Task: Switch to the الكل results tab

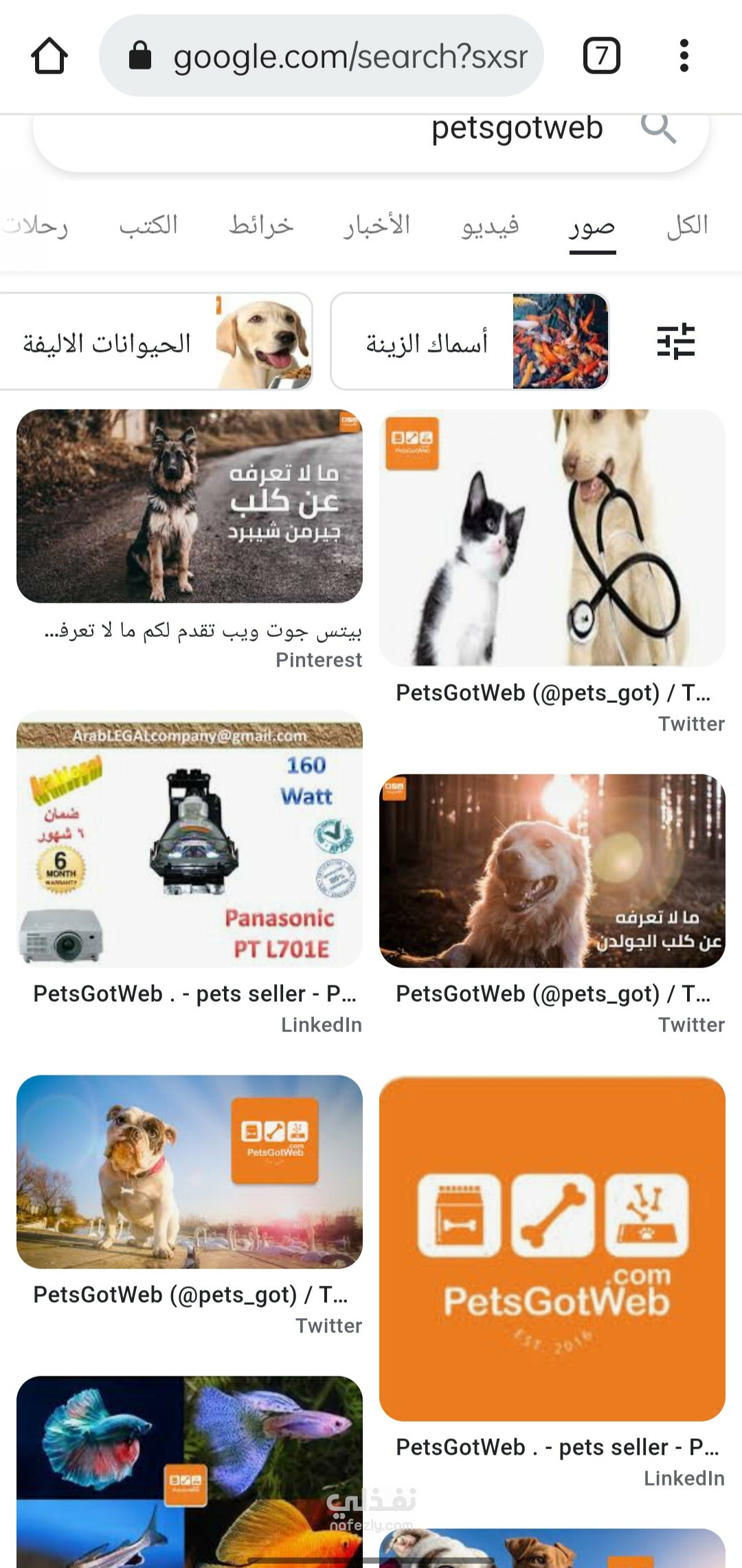Action: tap(687, 225)
